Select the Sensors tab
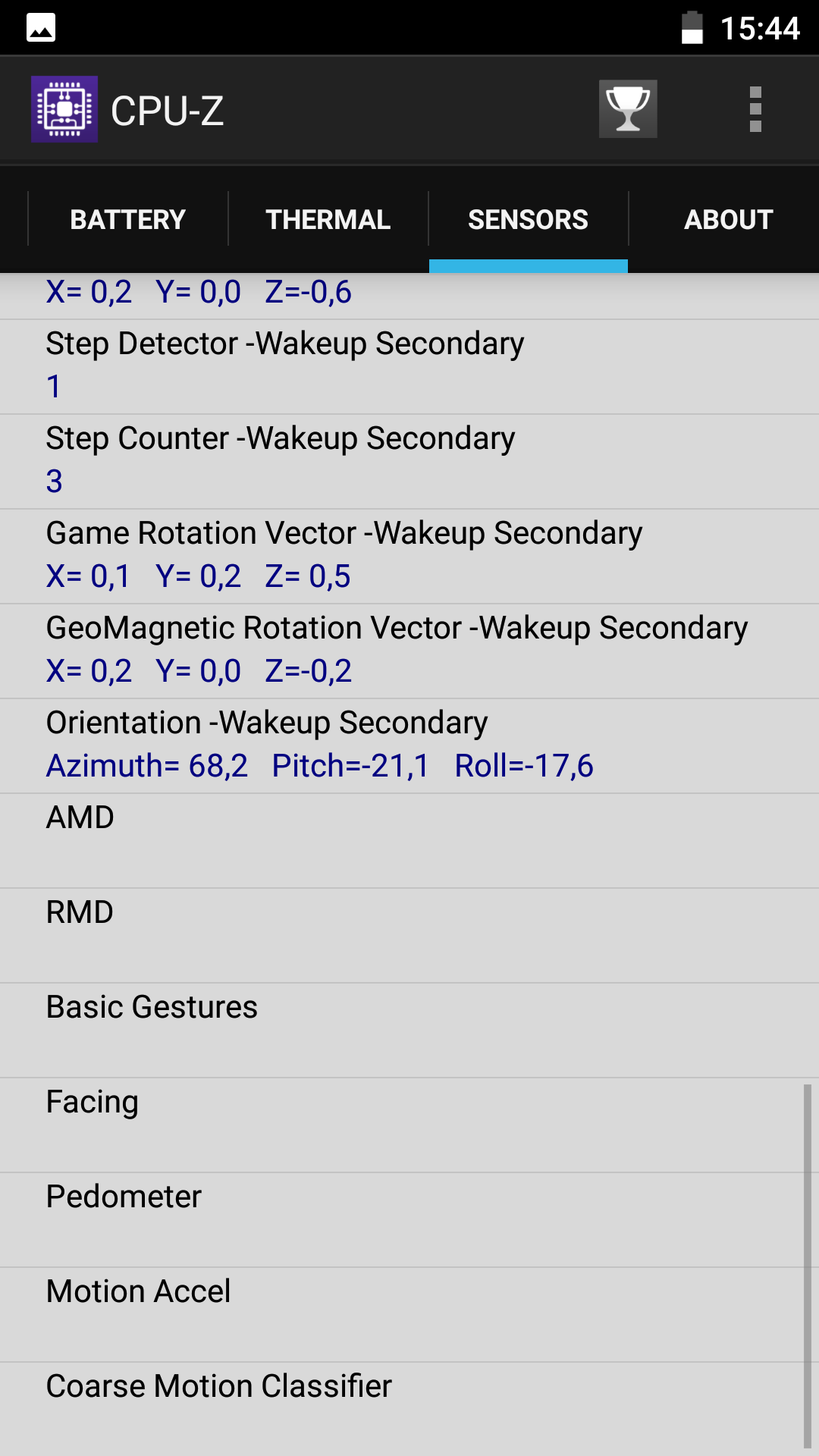The width and height of the screenshot is (819, 1456). click(529, 219)
